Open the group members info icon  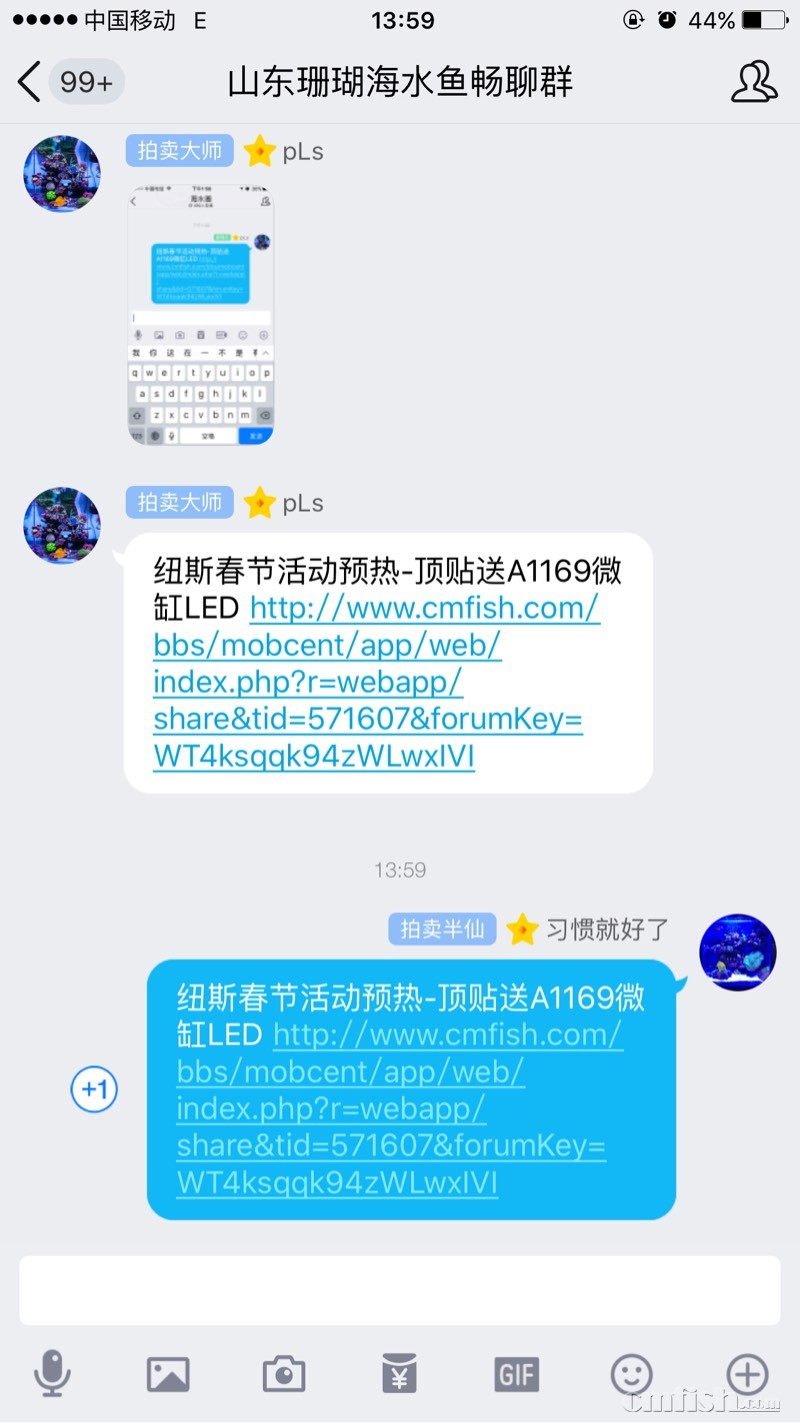[x=754, y=82]
